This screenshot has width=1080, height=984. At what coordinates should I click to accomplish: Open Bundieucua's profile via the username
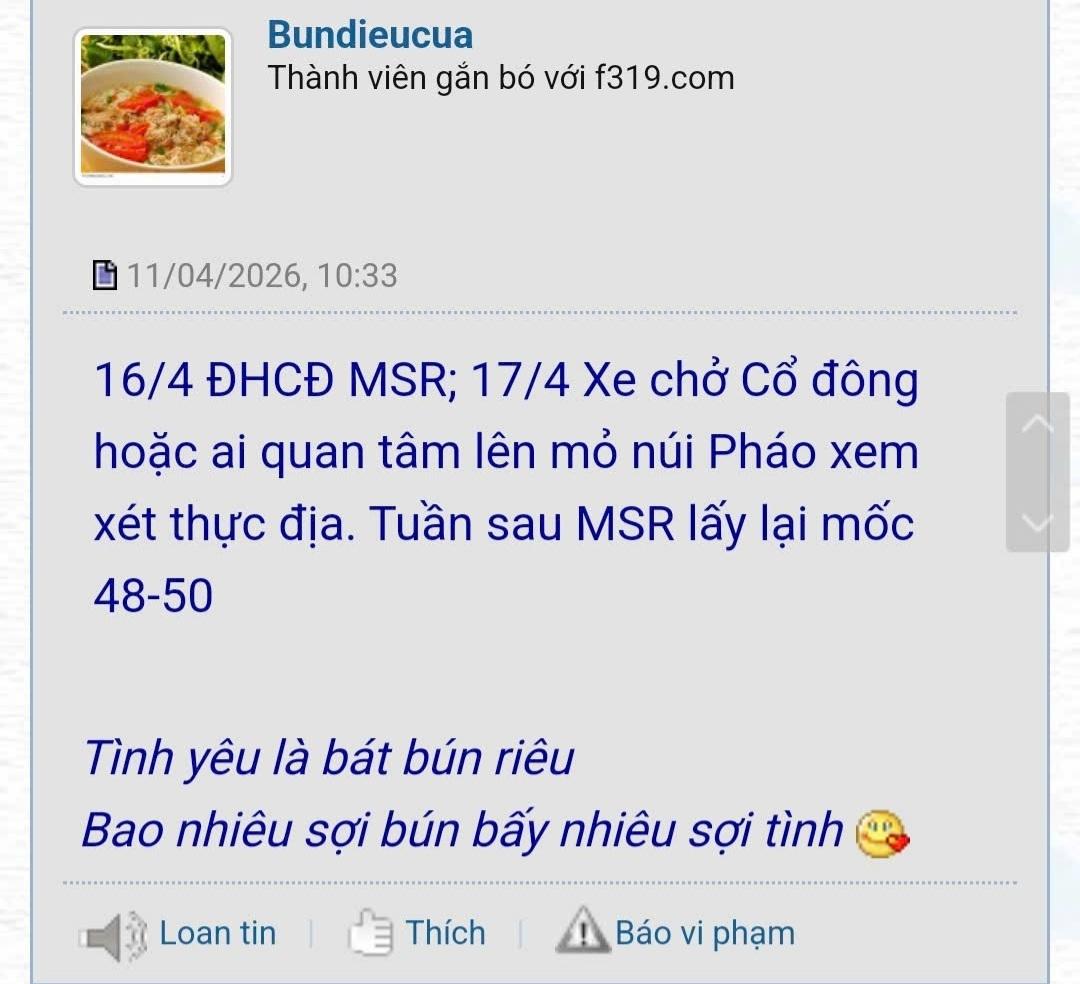(370, 35)
